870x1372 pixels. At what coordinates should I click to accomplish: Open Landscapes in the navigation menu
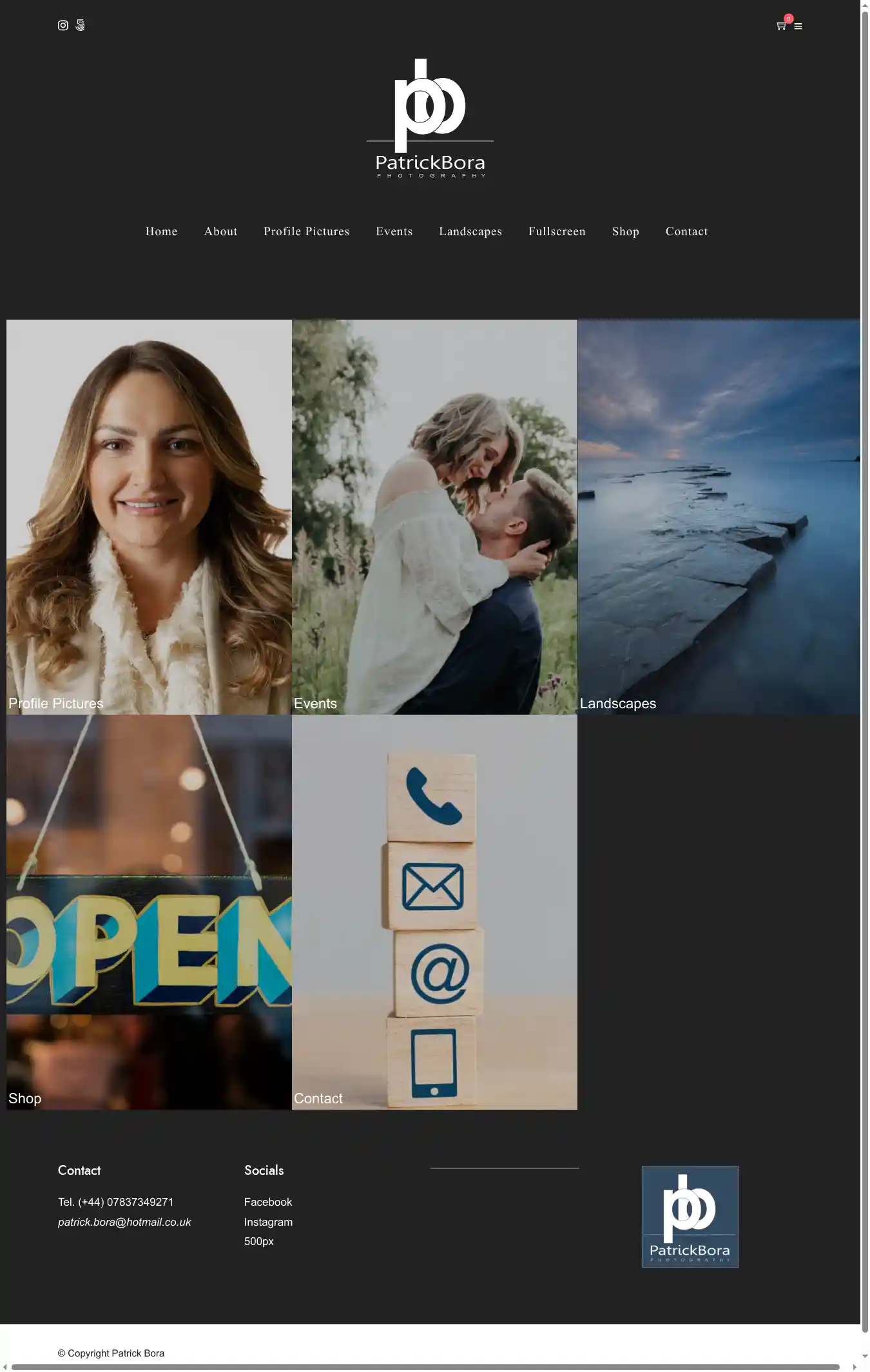click(x=470, y=231)
